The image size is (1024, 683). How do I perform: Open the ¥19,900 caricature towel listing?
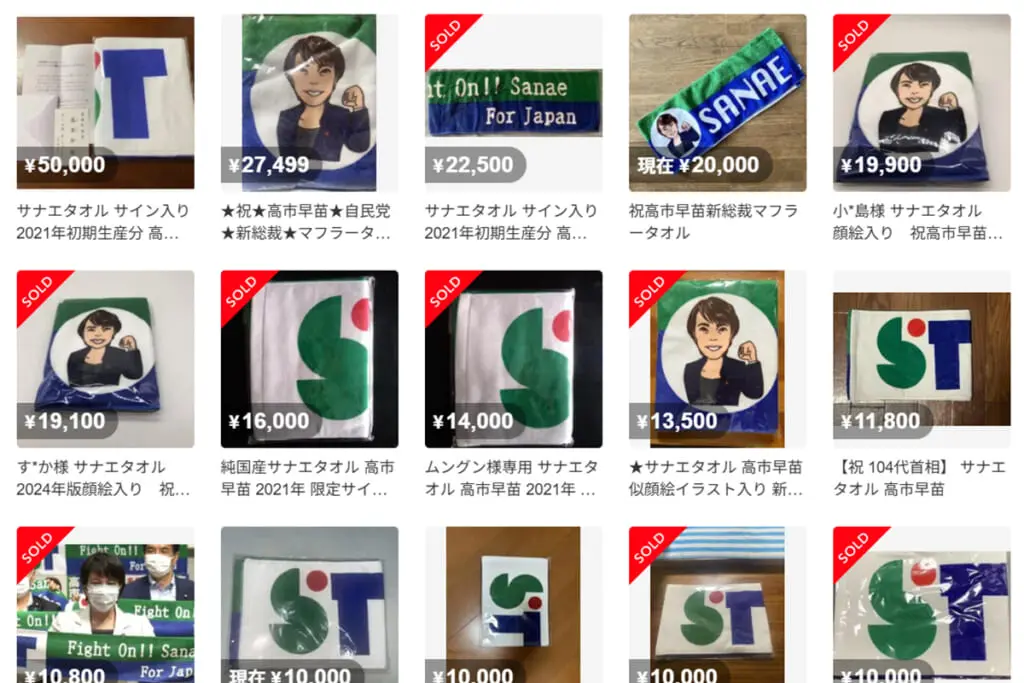tap(921, 101)
